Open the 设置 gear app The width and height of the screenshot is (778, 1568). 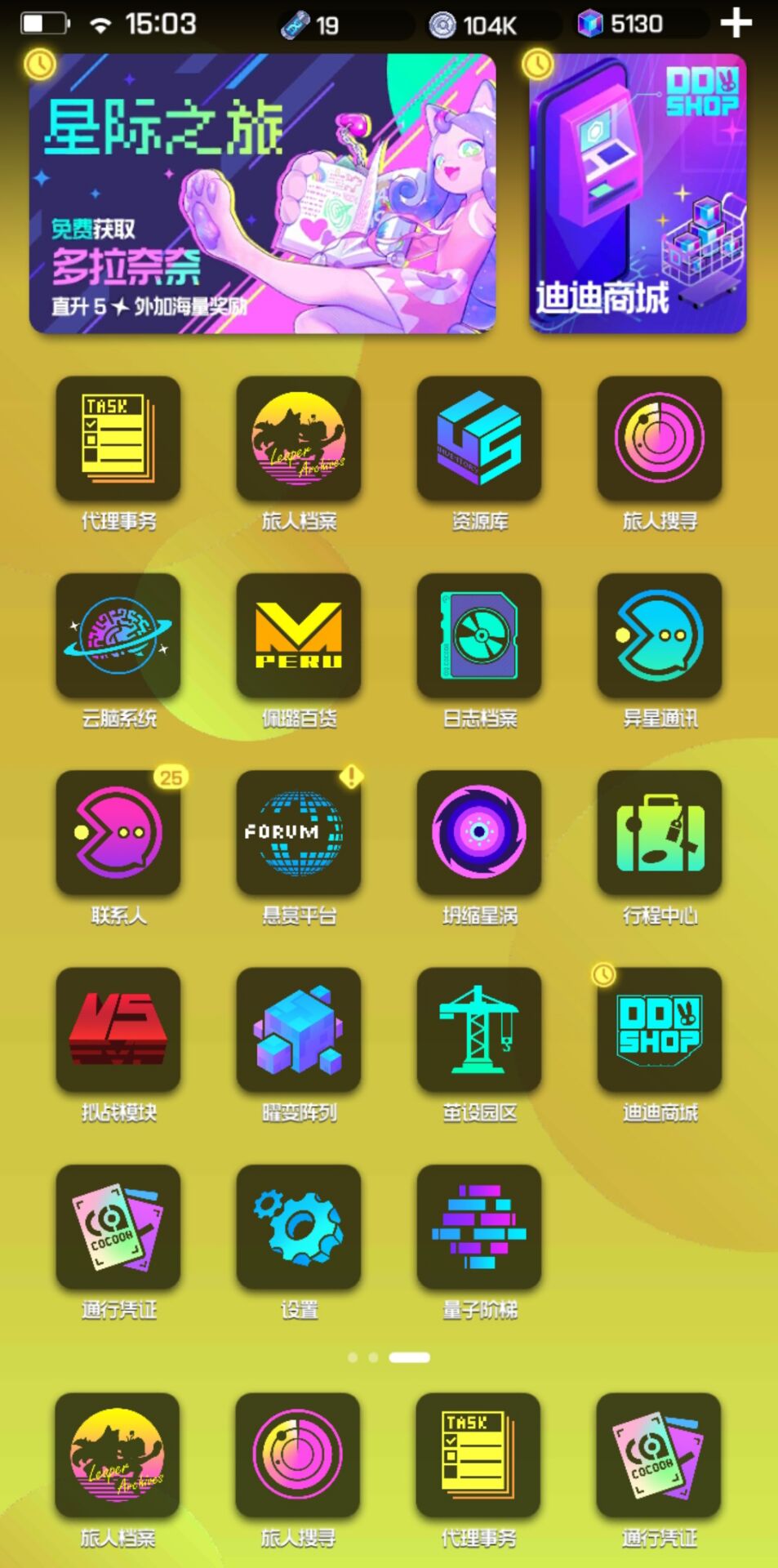[299, 1227]
